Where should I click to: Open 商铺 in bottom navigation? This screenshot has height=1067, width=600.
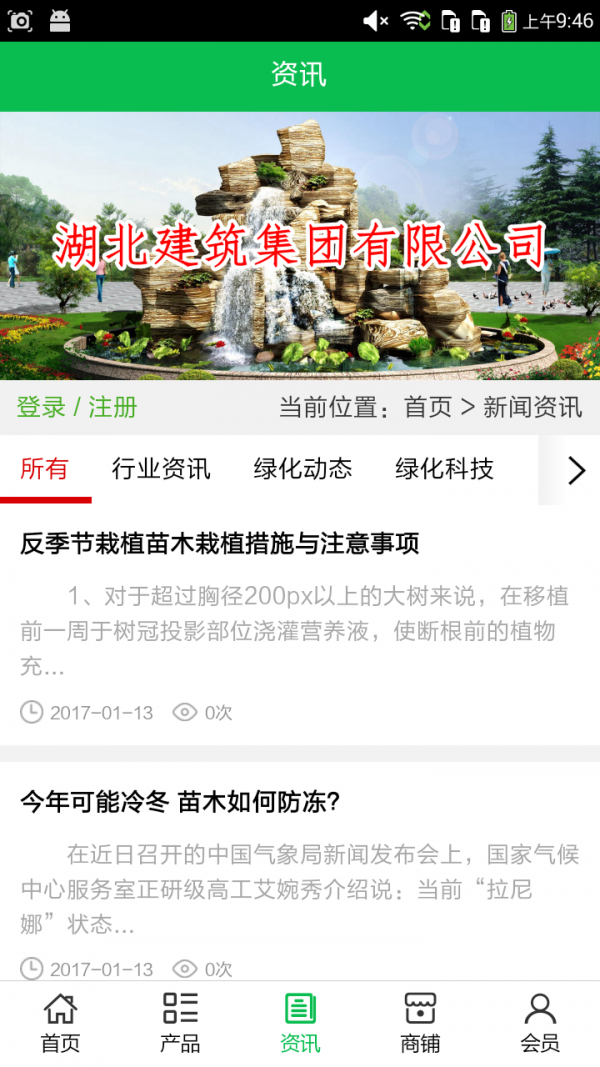[420, 1023]
